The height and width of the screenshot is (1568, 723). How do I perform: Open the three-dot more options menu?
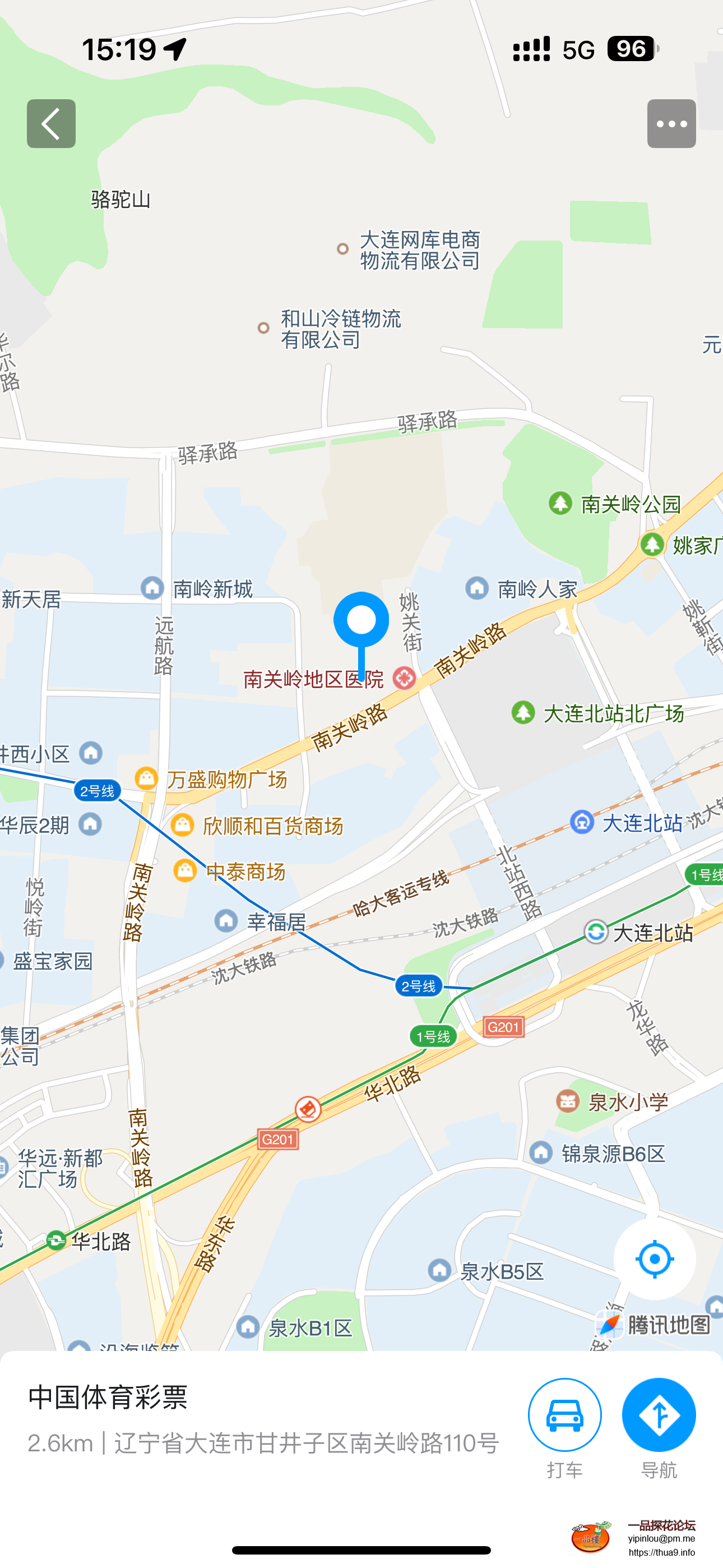pyautogui.click(x=671, y=123)
